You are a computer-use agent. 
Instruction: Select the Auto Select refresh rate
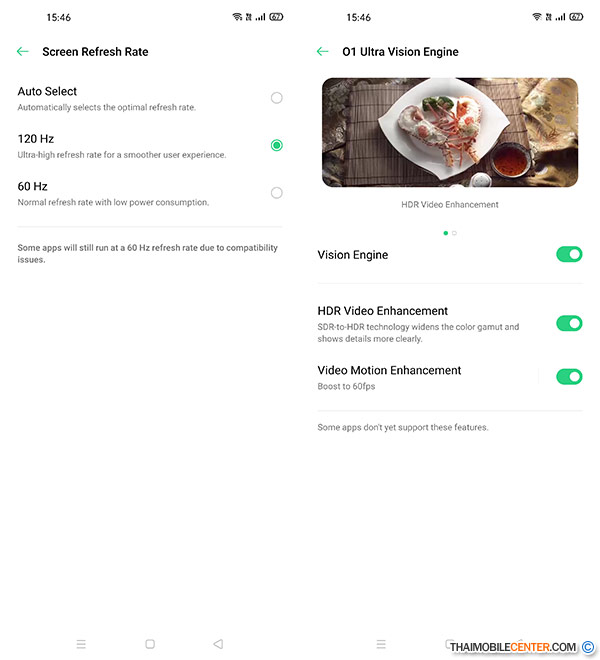pos(276,98)
